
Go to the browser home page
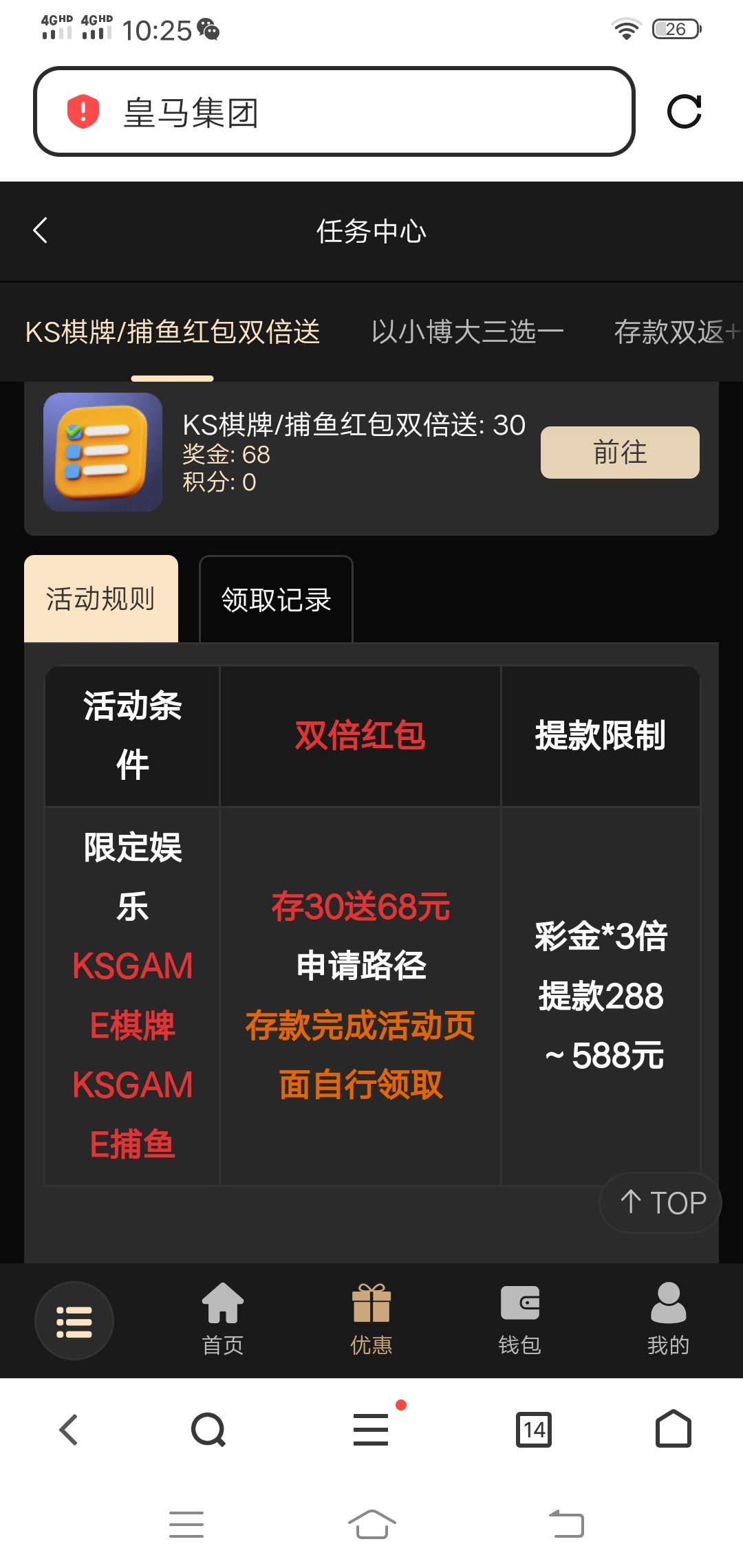click(x=673, y=1430)
